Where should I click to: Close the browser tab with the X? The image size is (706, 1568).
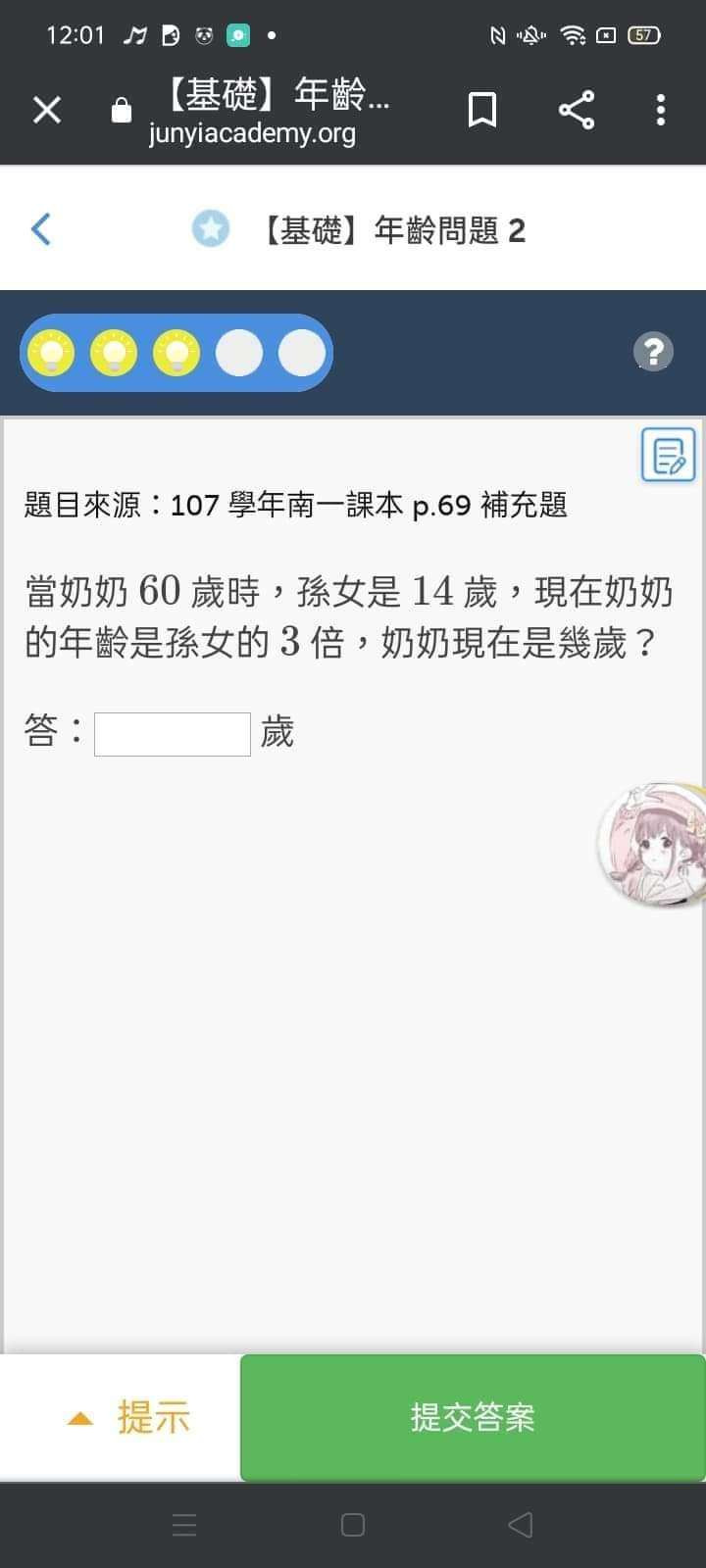[x=46, y=110]
